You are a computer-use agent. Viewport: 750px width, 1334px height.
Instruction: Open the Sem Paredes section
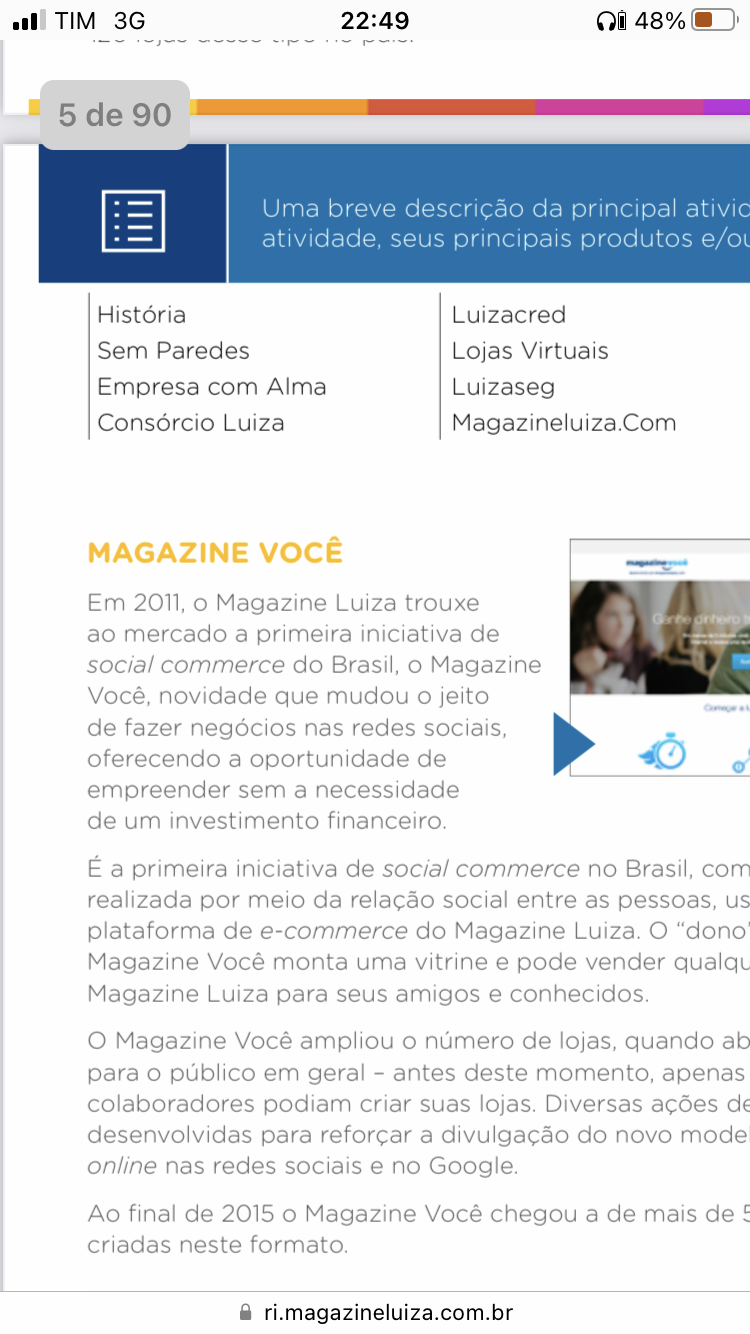click(x=173, y=351)
